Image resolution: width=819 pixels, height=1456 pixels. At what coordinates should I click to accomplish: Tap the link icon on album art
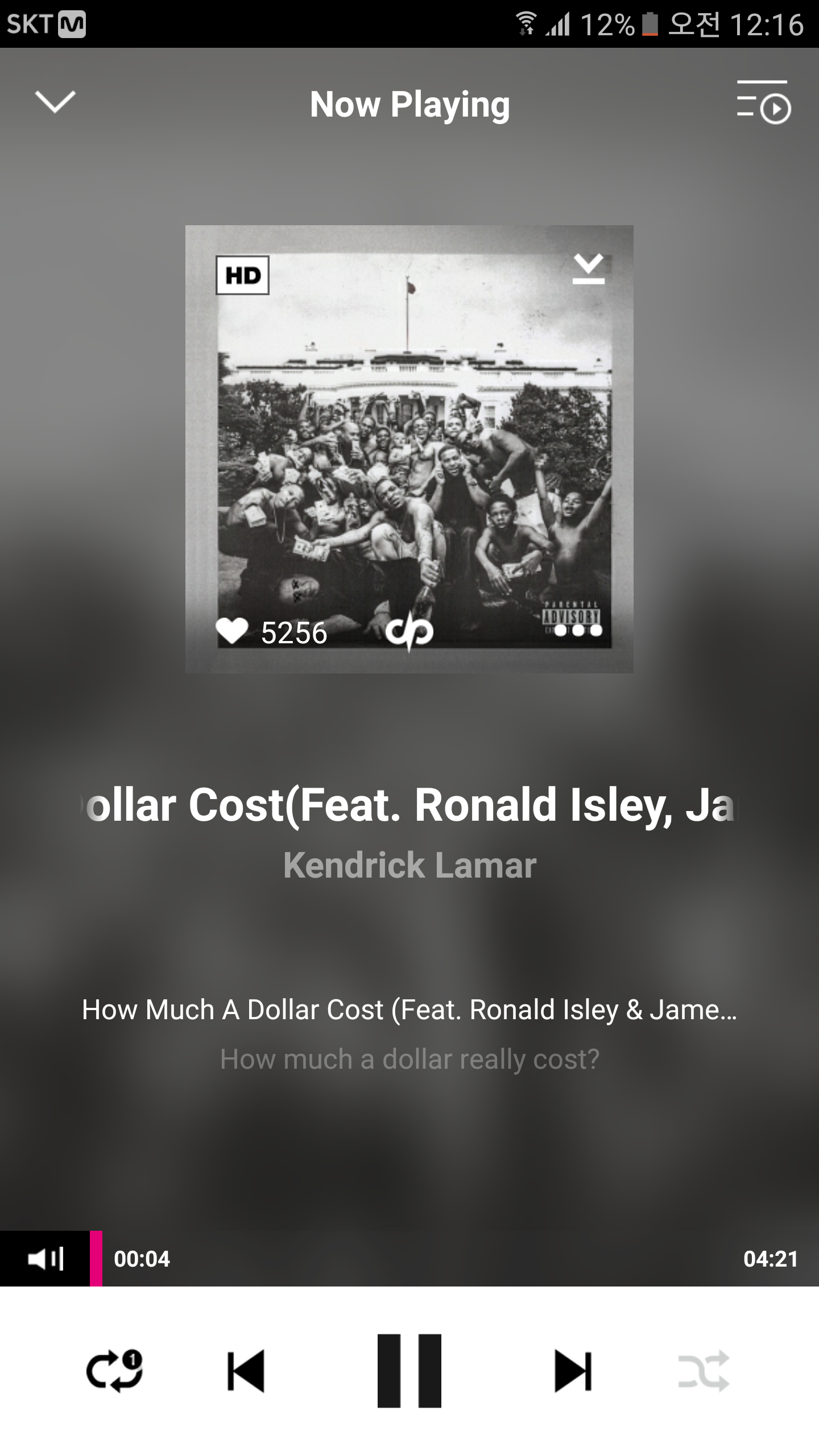[409, 632]
